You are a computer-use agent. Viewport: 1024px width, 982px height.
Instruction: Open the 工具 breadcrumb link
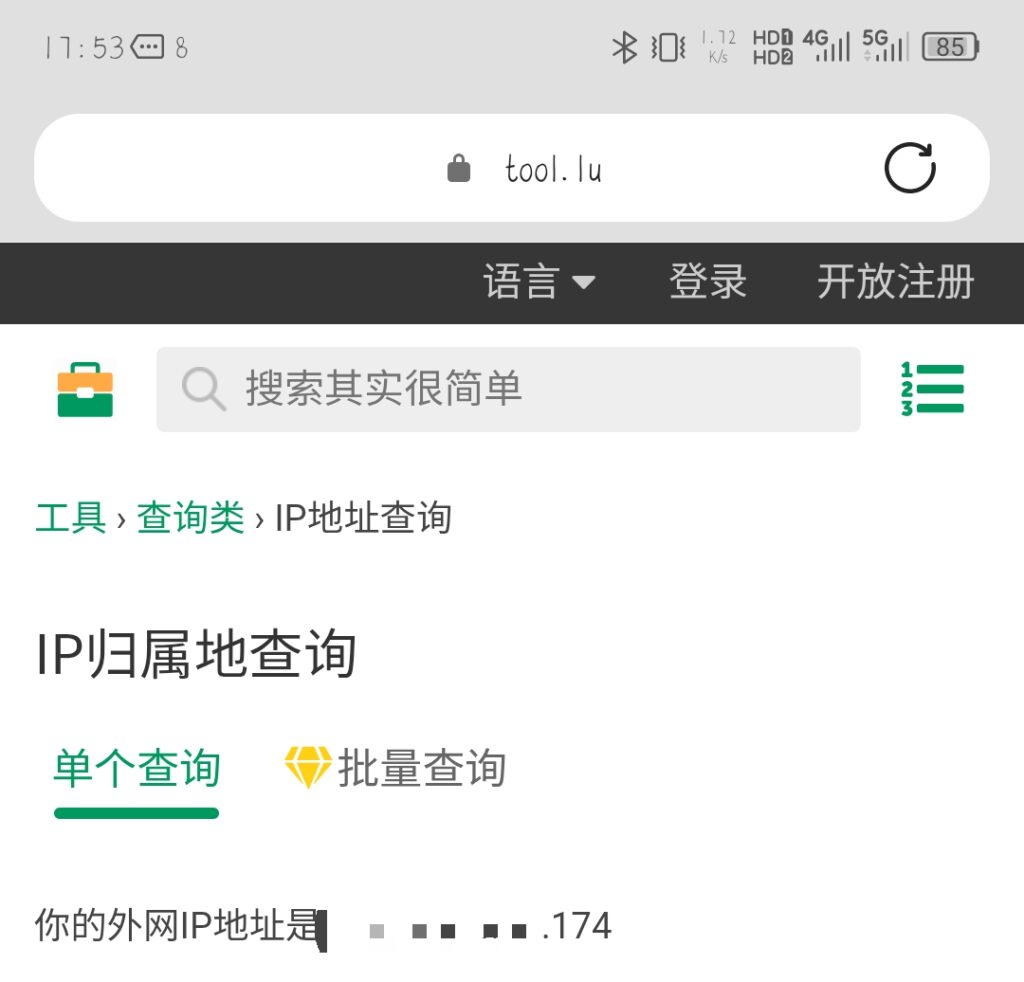click(71, 518)
